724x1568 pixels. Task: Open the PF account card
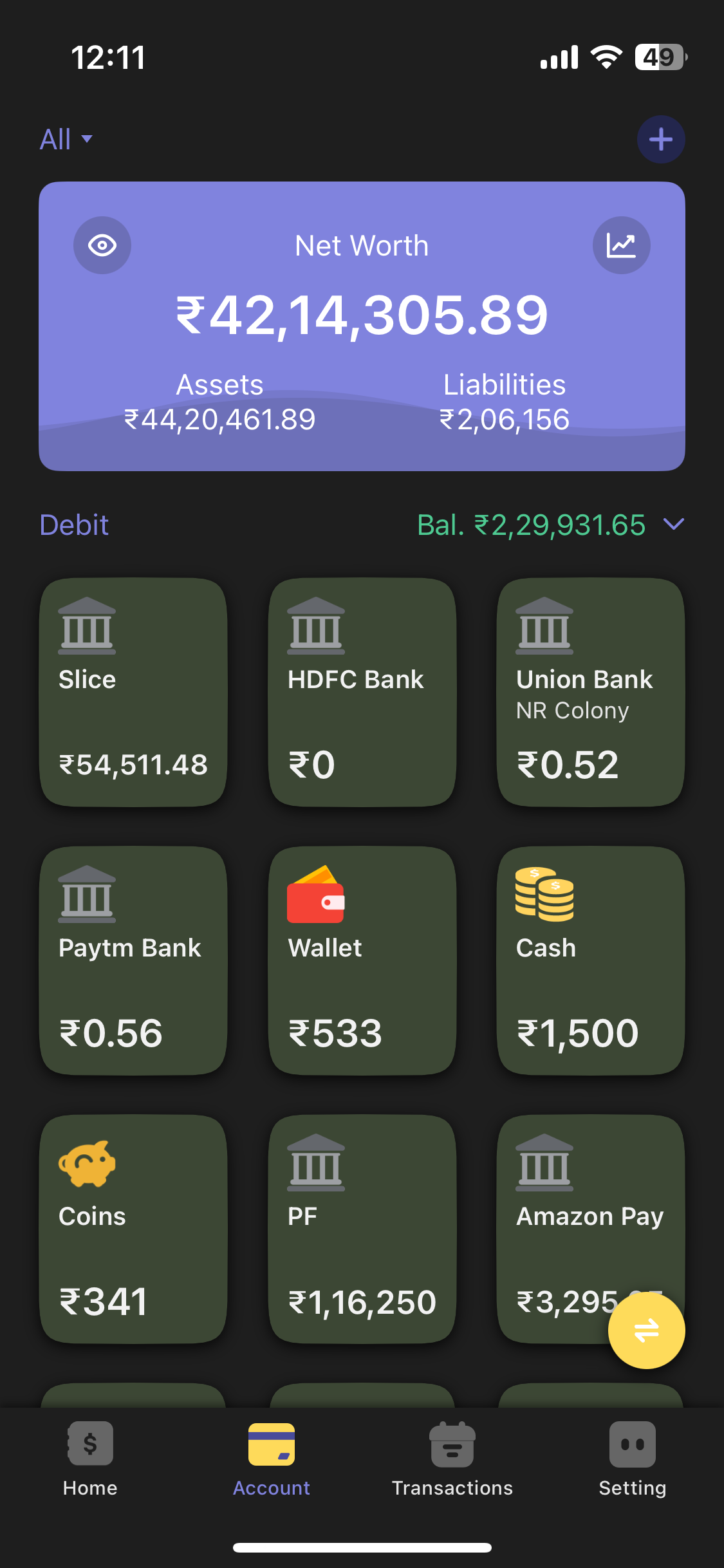(x=362, y=1229)
